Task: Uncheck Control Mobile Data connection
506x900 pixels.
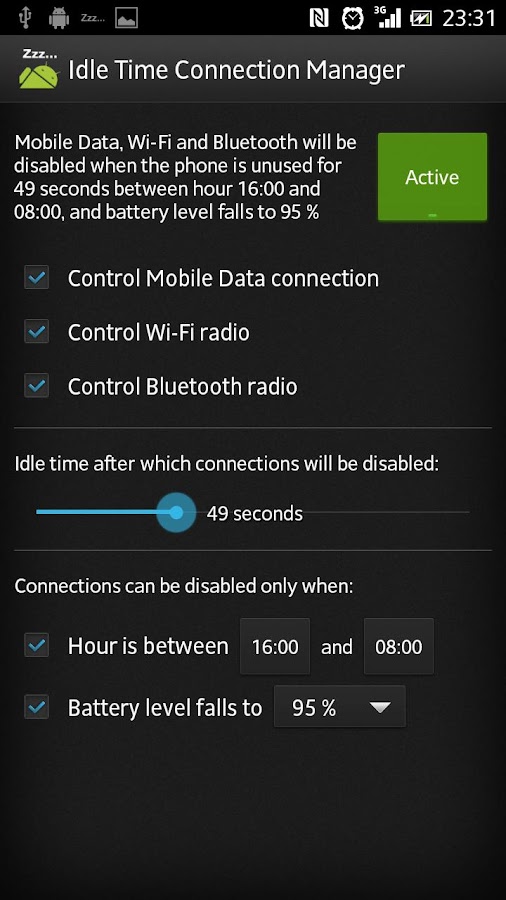Action: (37, 278)
